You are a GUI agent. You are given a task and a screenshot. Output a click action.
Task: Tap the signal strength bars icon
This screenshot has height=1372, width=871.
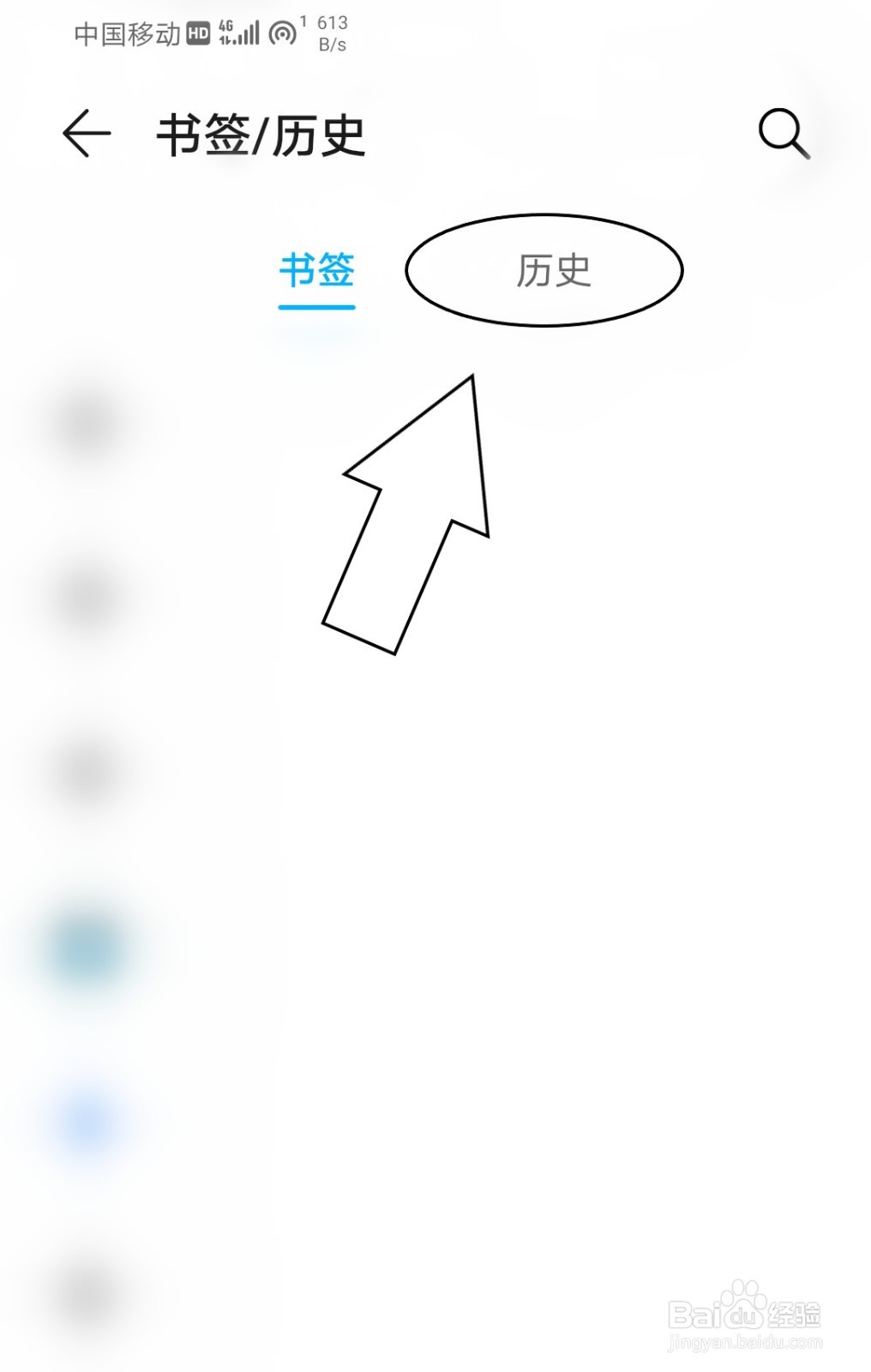coord(250,32)
